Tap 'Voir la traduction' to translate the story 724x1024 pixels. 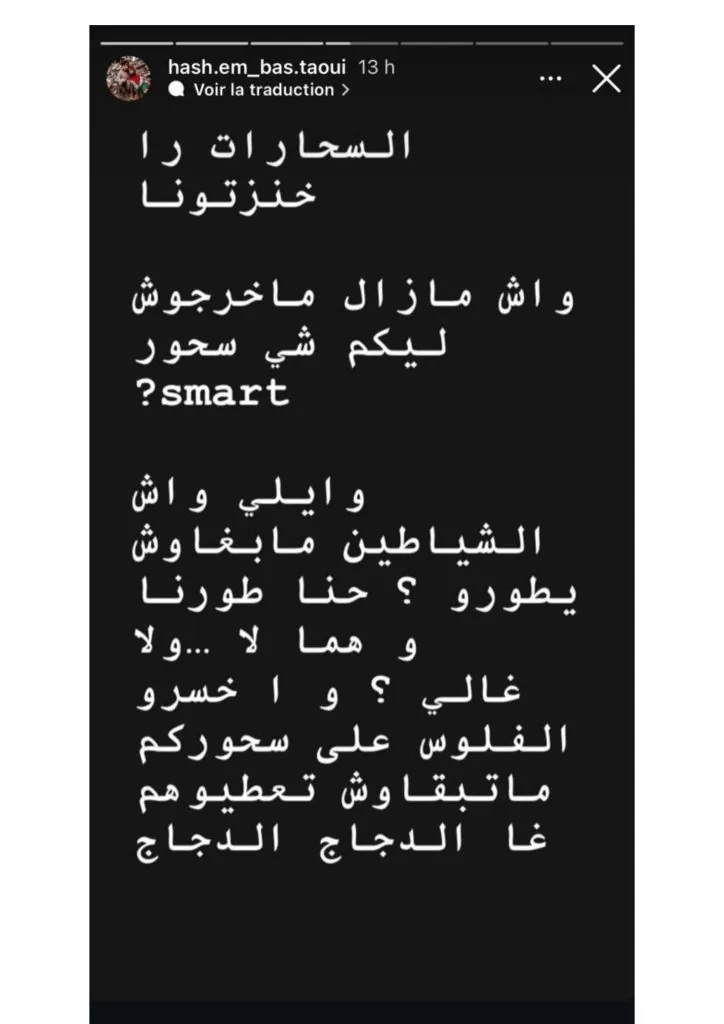click(262, 90)
